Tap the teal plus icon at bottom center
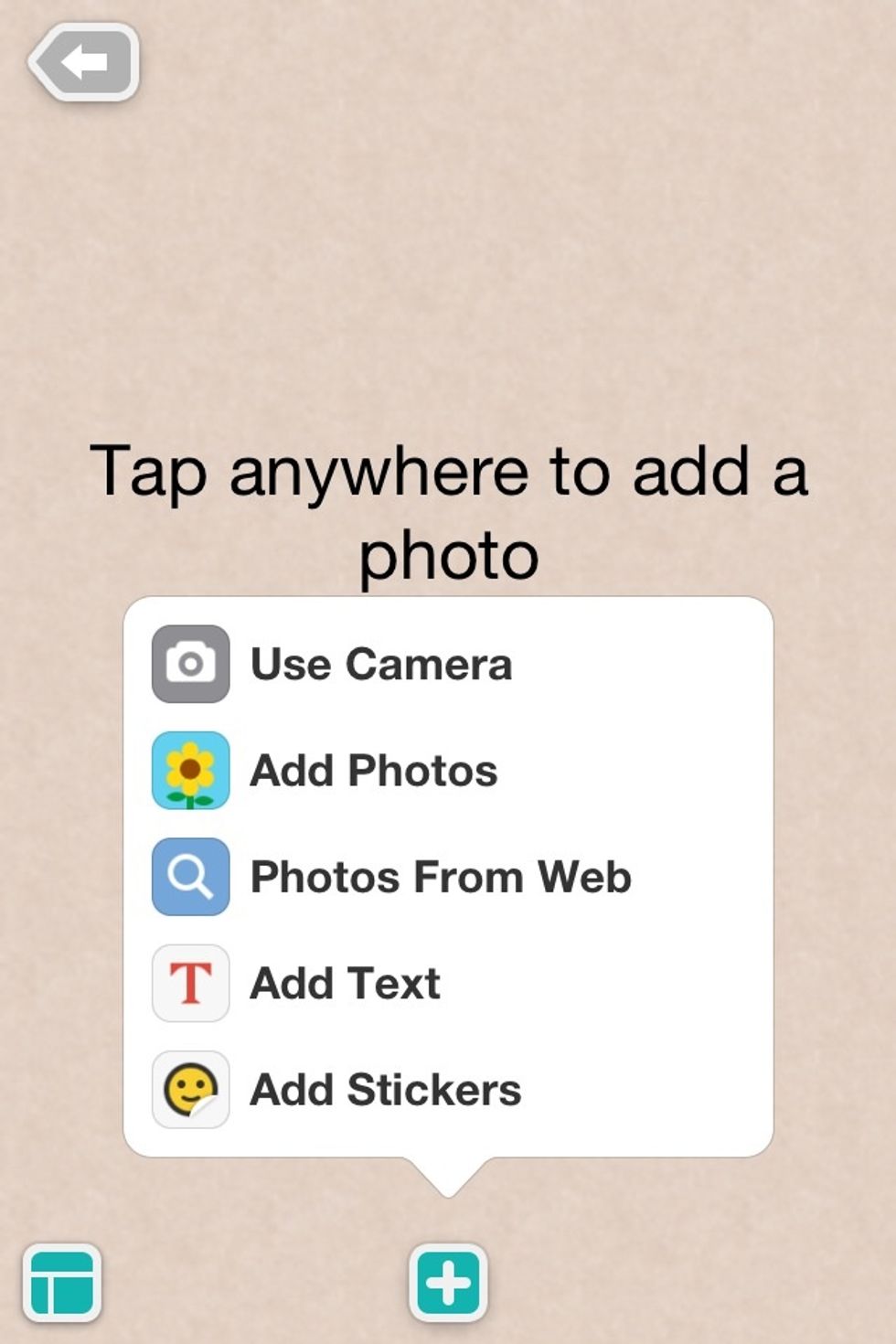This screenshot has width=896, height=1344. point(447,1281)
